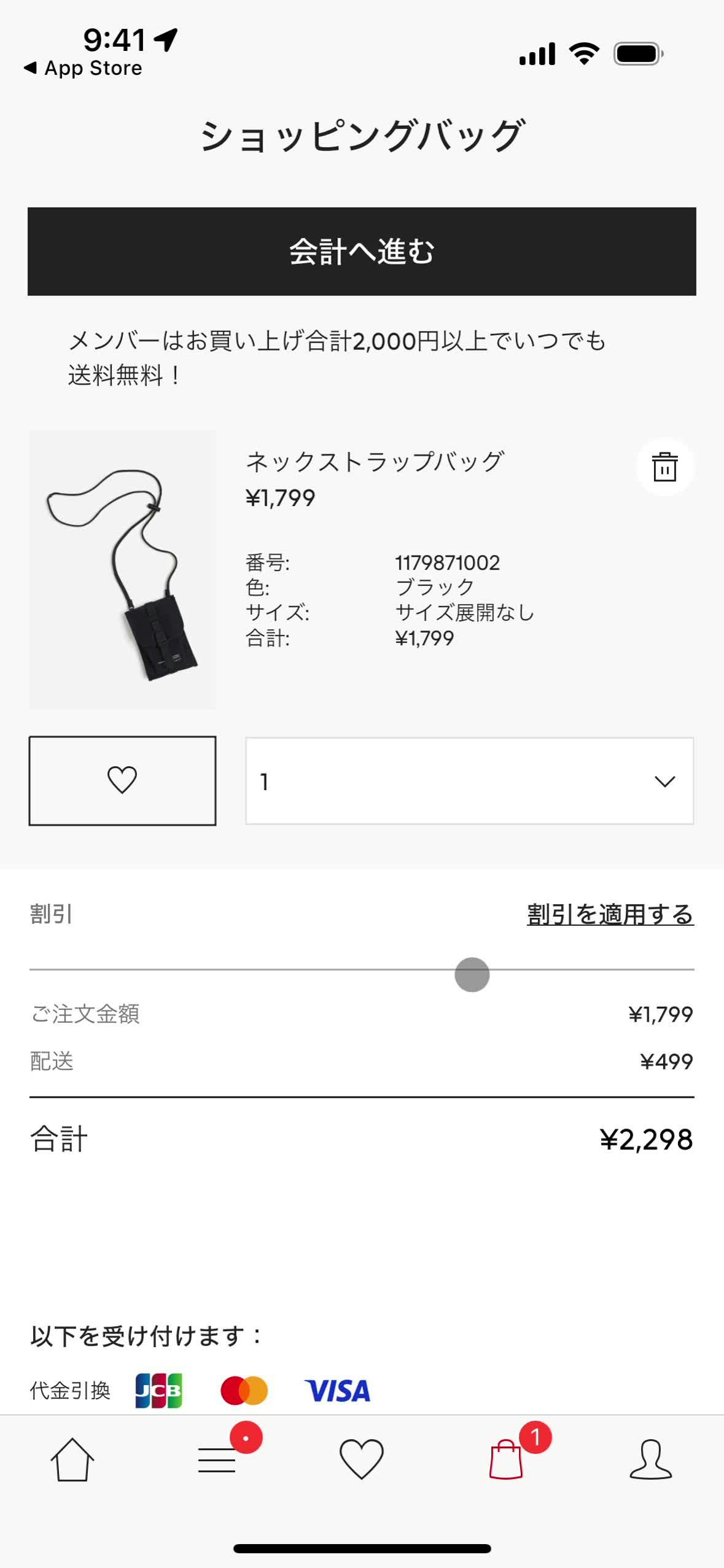Open the menu tab with red dot
Viewport: 724px width, 1568px height.
[217, 1459]
